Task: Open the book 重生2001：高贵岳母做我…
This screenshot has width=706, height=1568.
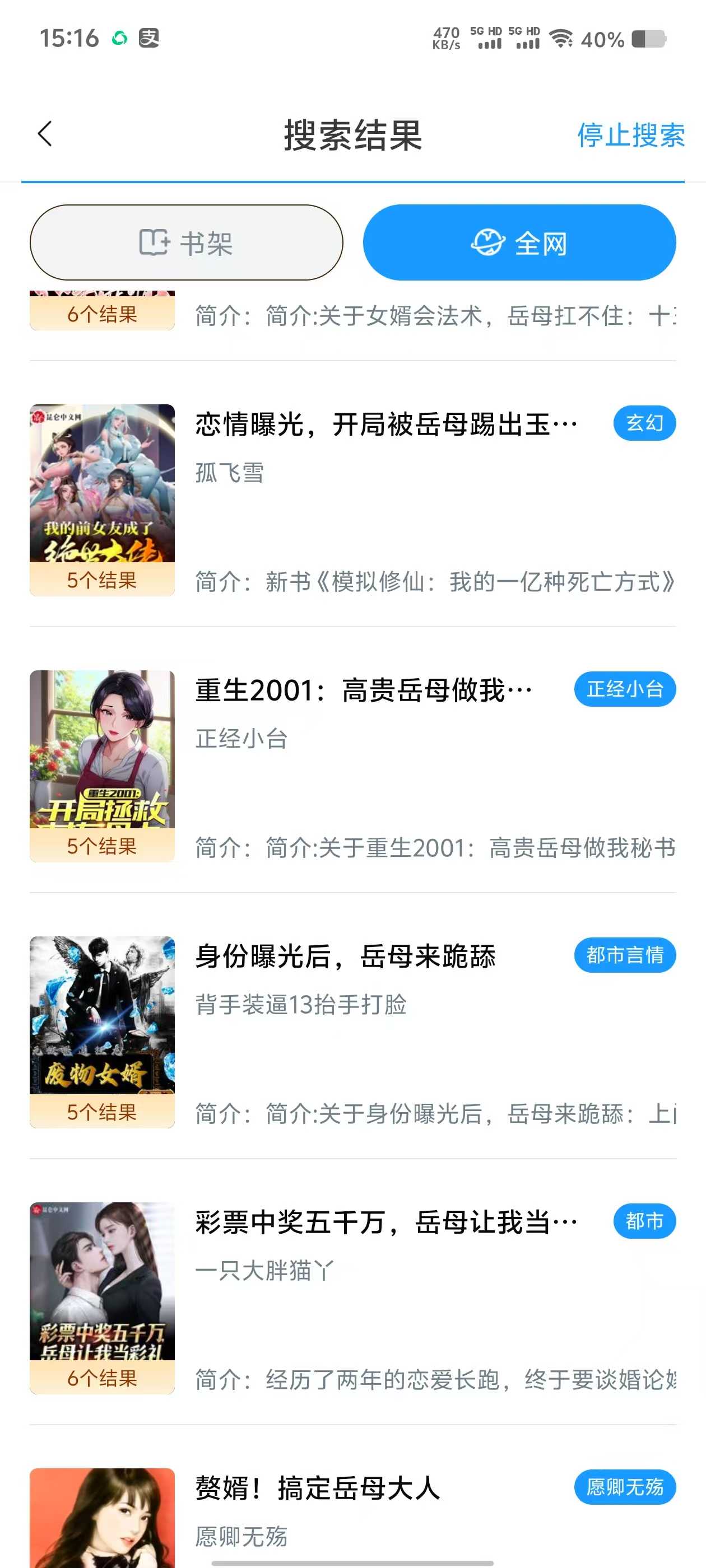Action: pyautogui.click(x=364, y=690)
